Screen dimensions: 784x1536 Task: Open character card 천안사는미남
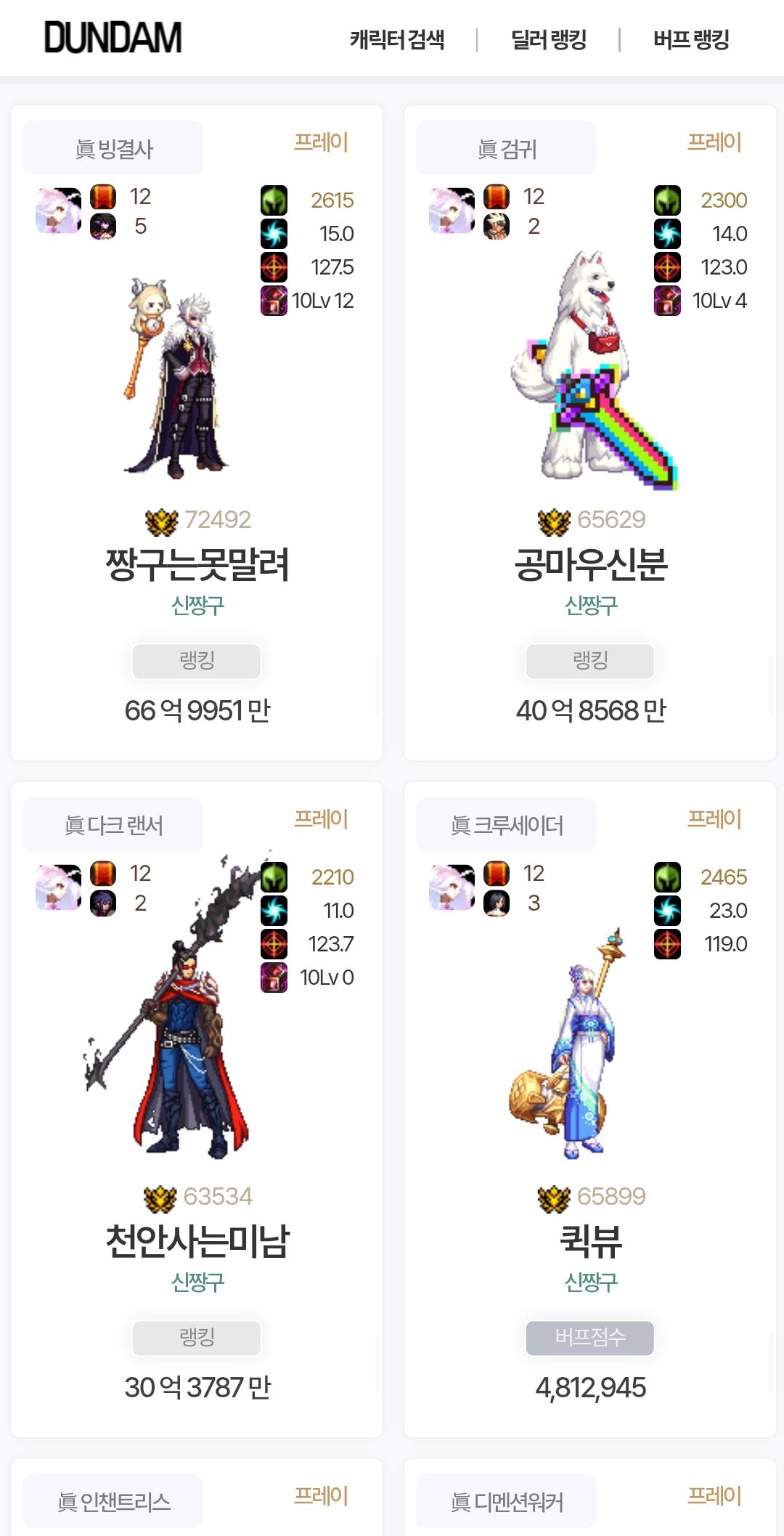click(197, 1241)
